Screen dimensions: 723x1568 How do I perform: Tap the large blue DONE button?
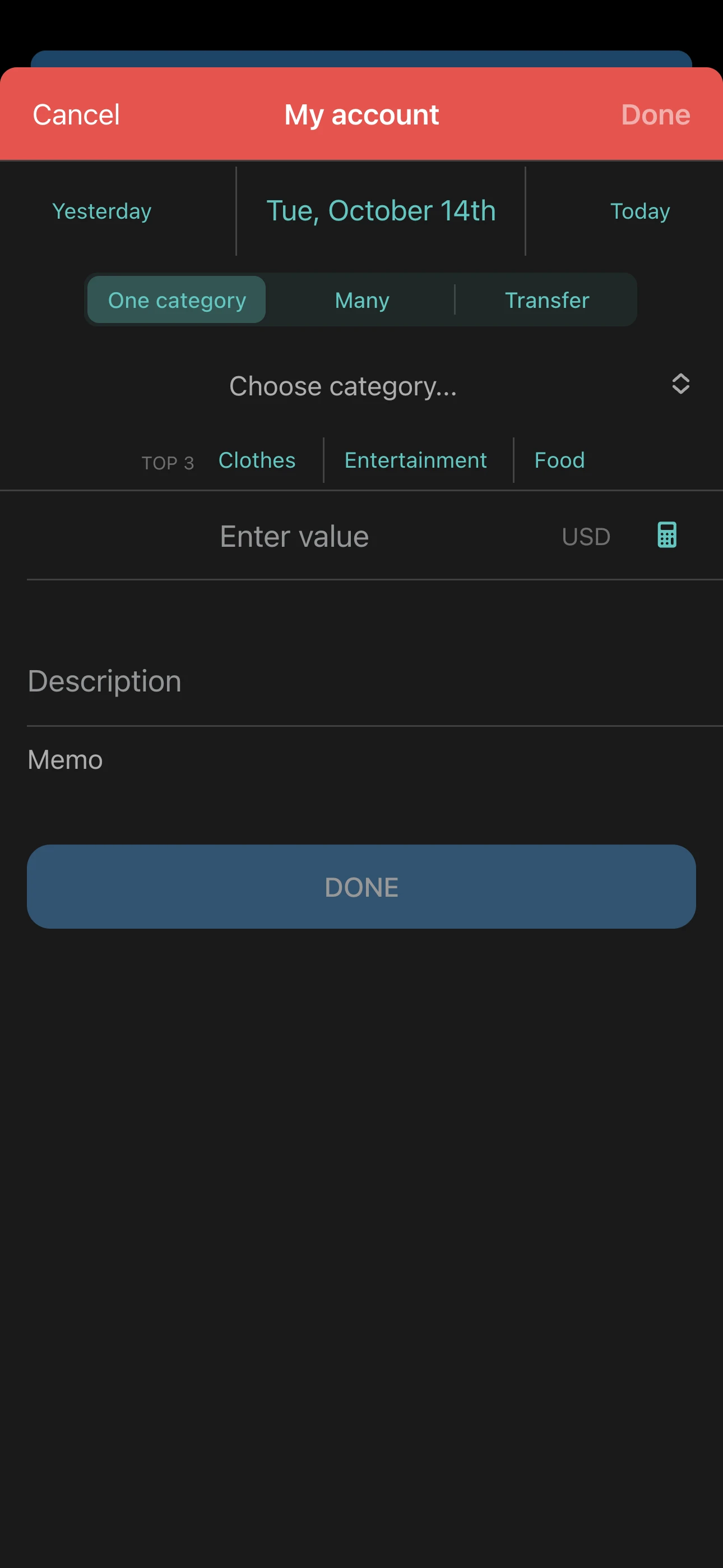(361, 886)
